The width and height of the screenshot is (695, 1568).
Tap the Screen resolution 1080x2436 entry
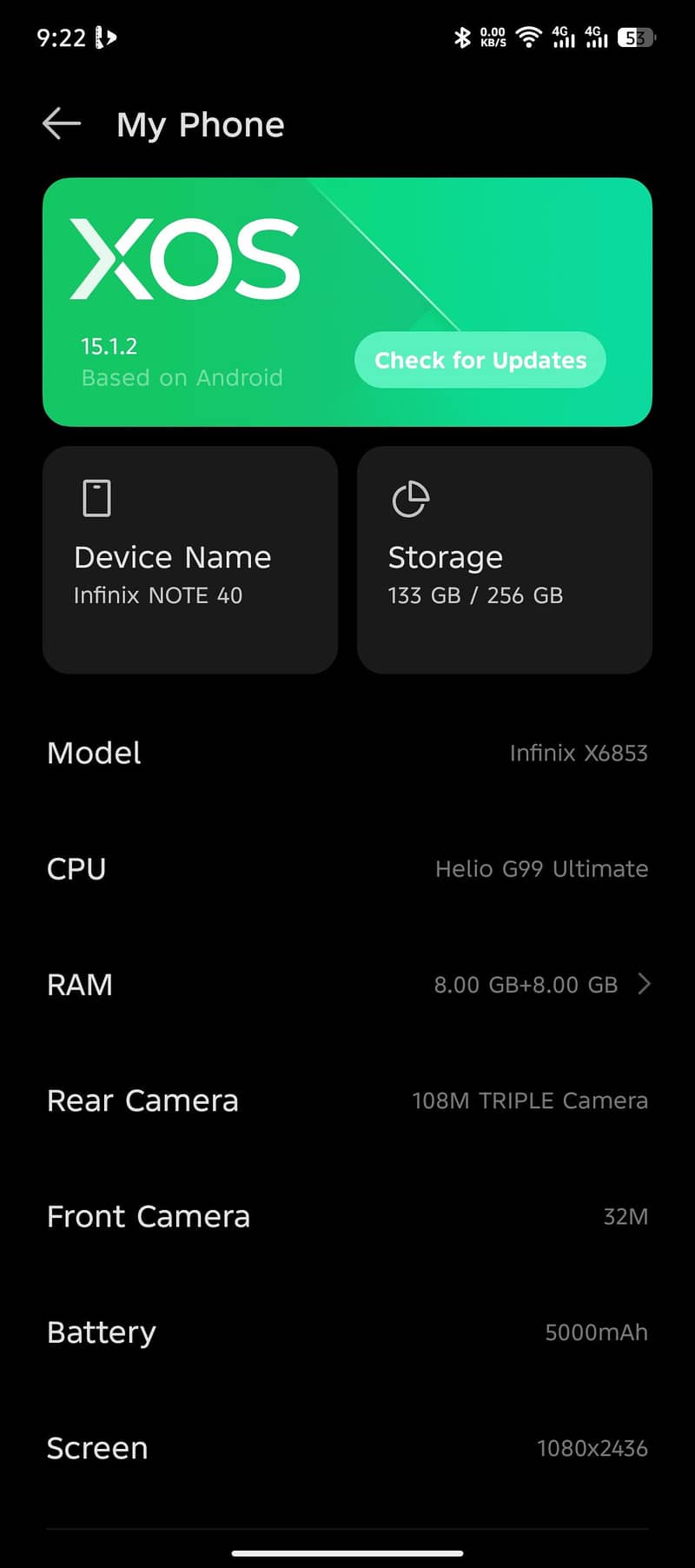point(347,1448)
